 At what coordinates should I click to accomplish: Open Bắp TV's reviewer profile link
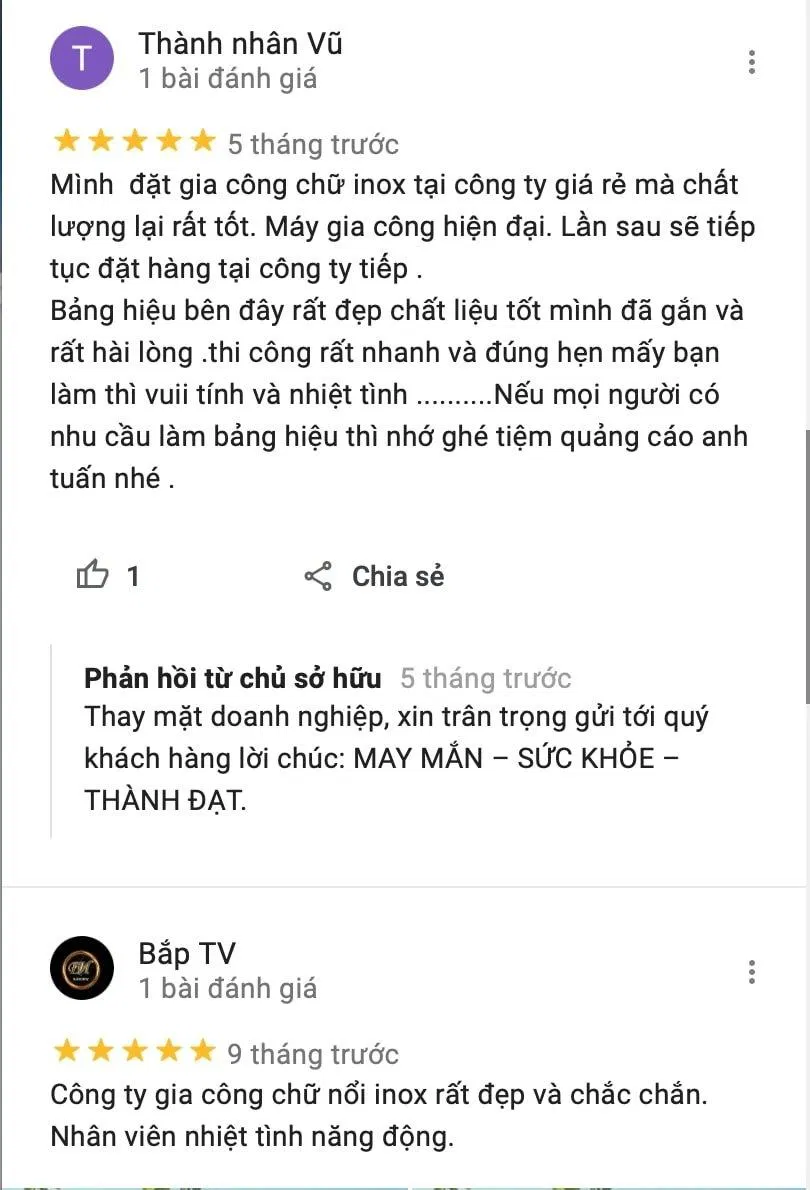click(x=187, y=954)
